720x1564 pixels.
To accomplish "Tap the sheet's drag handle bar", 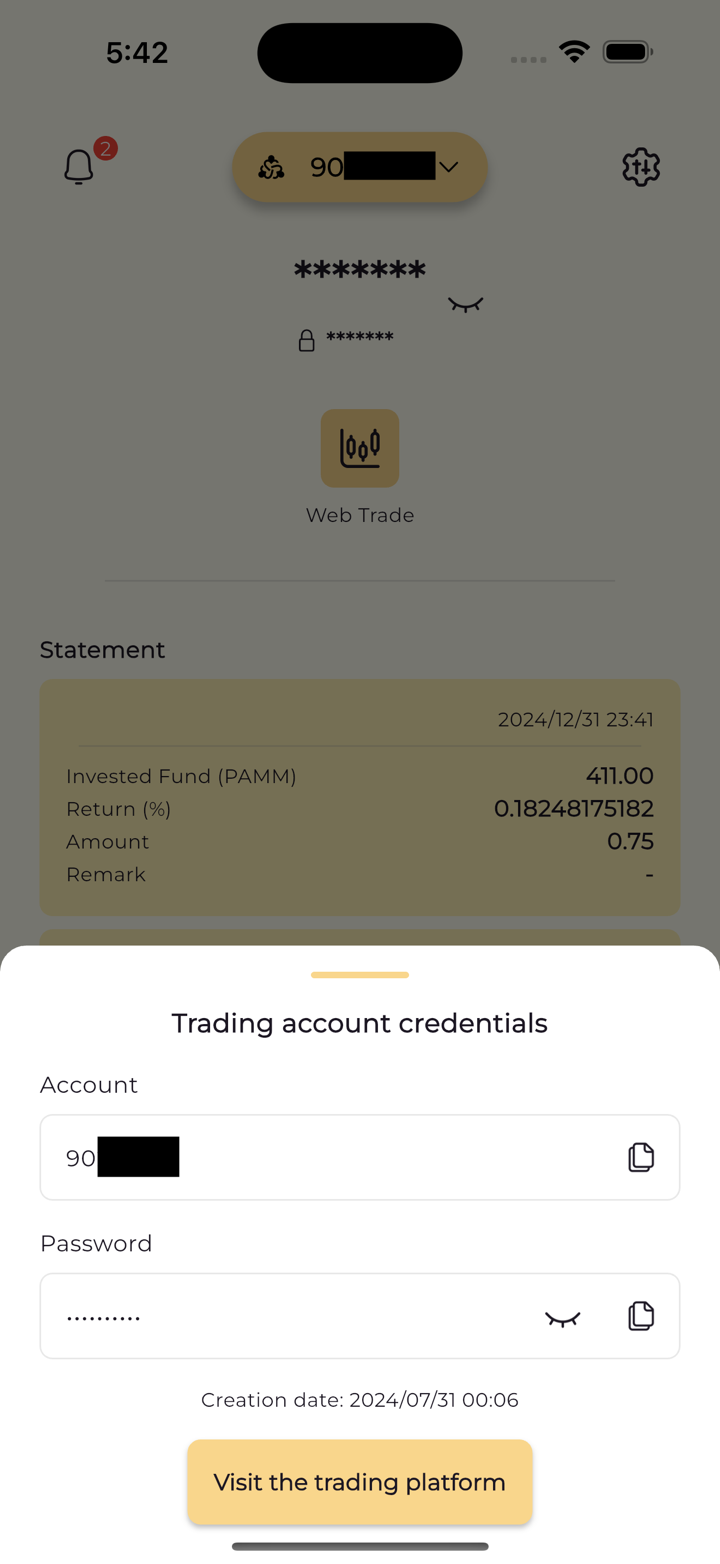I will [360, 975].
